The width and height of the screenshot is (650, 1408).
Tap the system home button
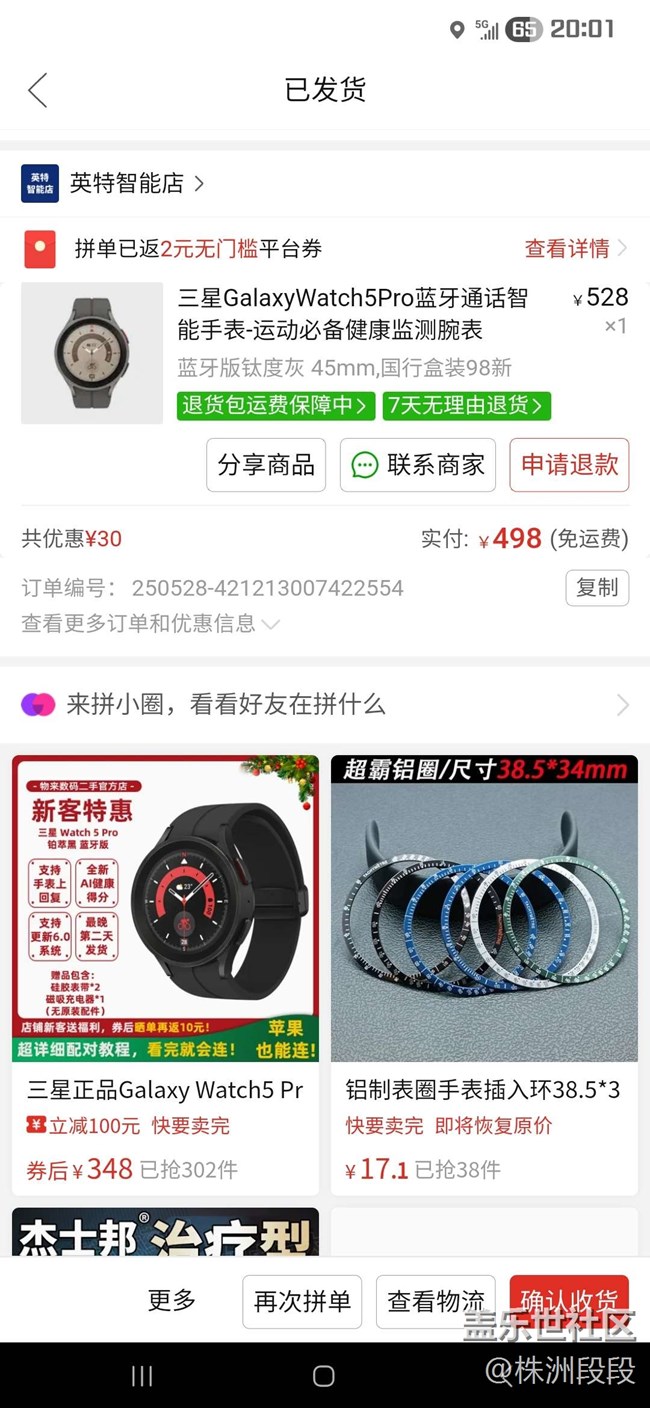(323, 1376)
